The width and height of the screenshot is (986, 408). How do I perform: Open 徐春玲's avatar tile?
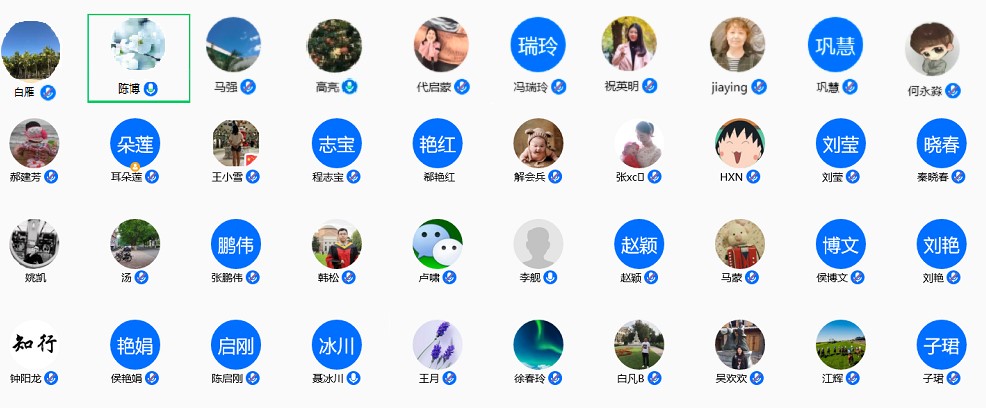coord(538,345)
